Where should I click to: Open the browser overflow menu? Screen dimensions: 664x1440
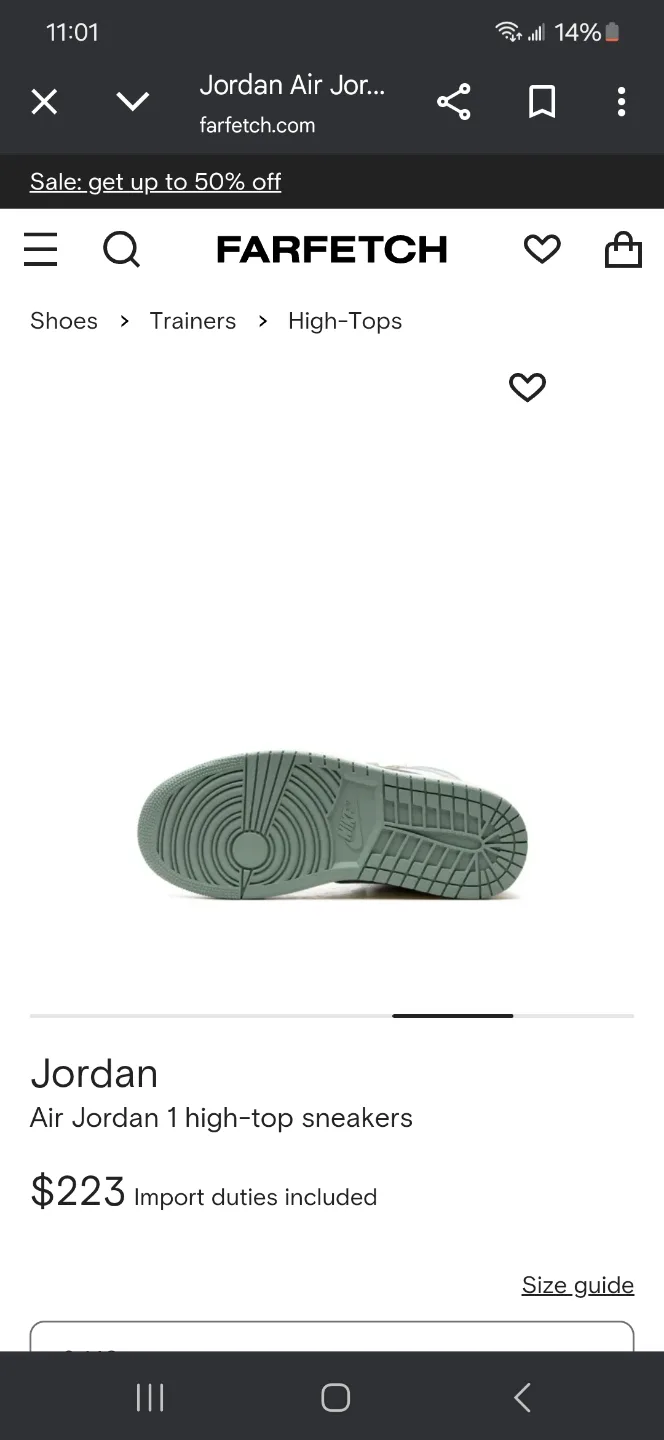[x=621, y=101]
